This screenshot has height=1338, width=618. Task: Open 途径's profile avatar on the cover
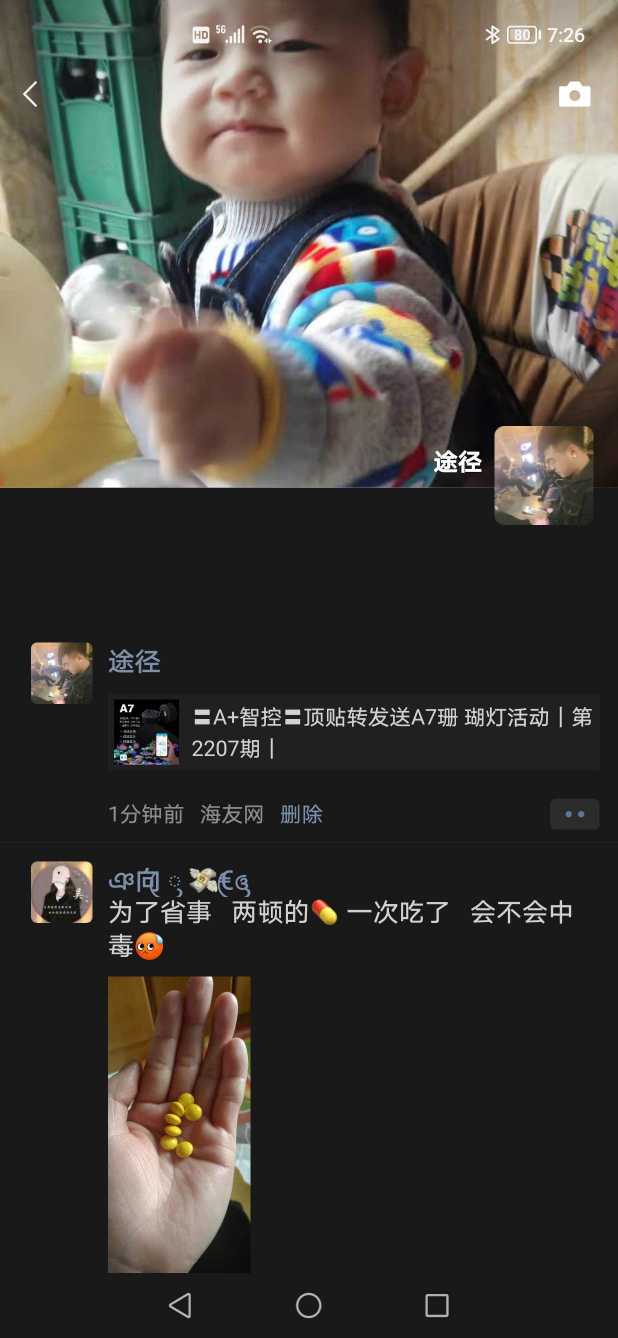pyautogui.click(x=543, y=475)
